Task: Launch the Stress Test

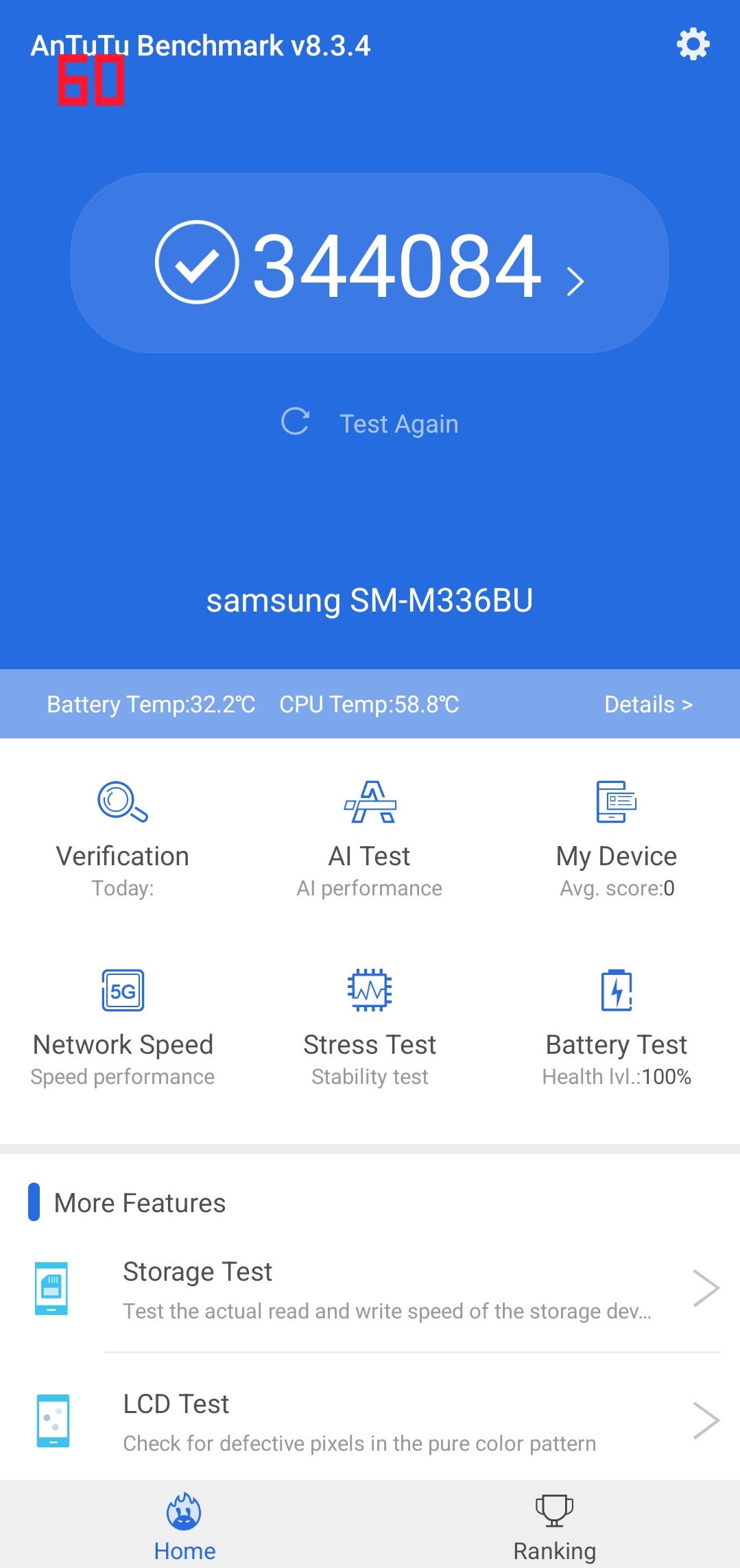Action: 370,1026
